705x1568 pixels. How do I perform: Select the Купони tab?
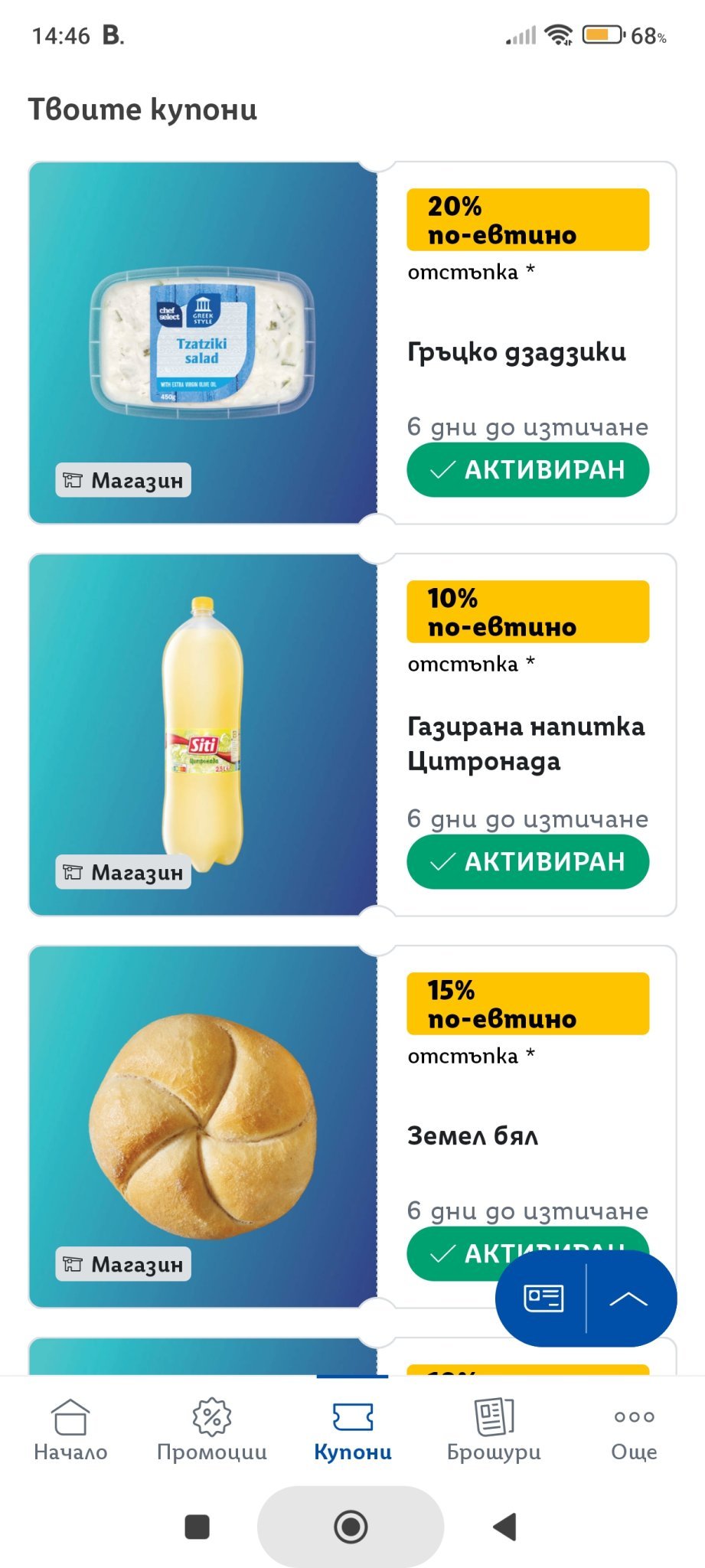coord(353,1429)
